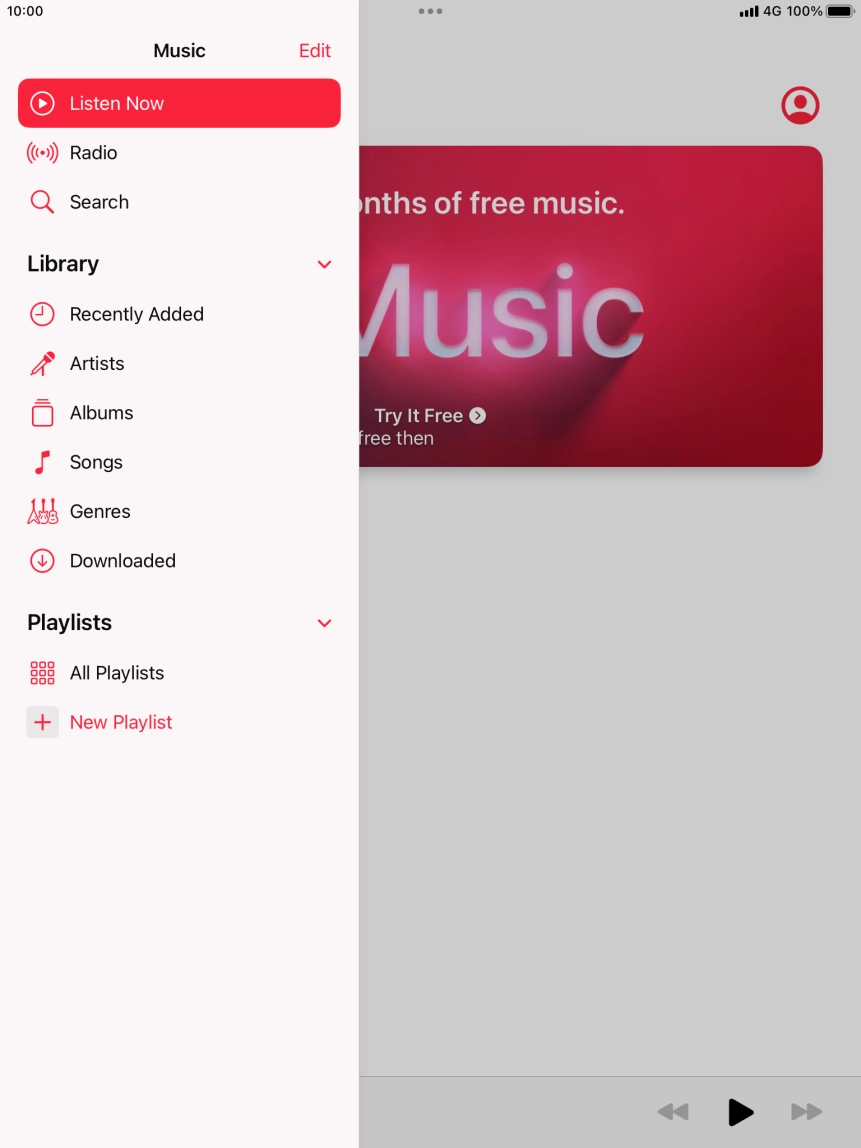861x1148 pixels.
Task: Open Search using the magnifying glass icon
Action: (41, 202)
